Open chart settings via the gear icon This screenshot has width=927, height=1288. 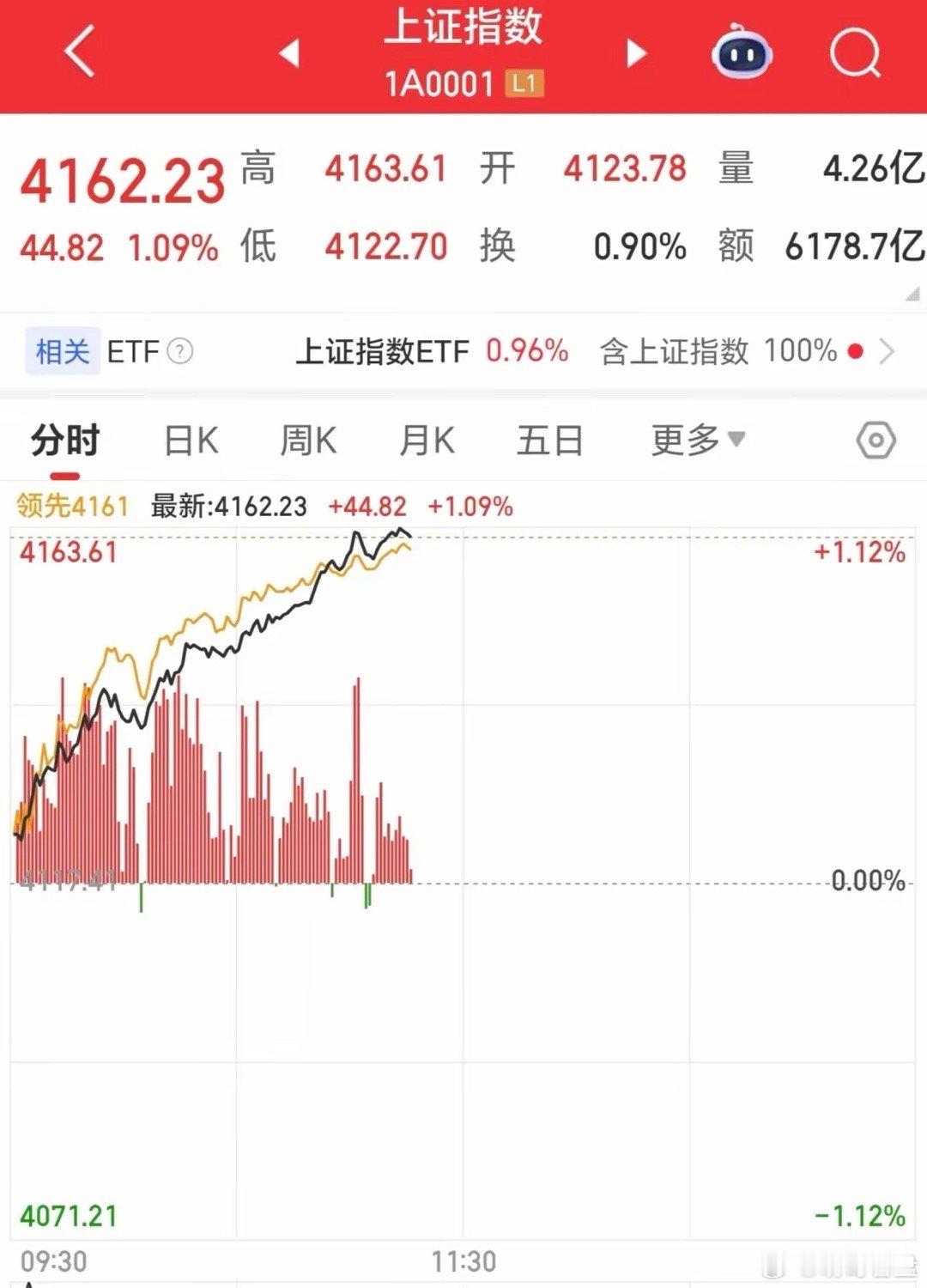coord(875,439)
